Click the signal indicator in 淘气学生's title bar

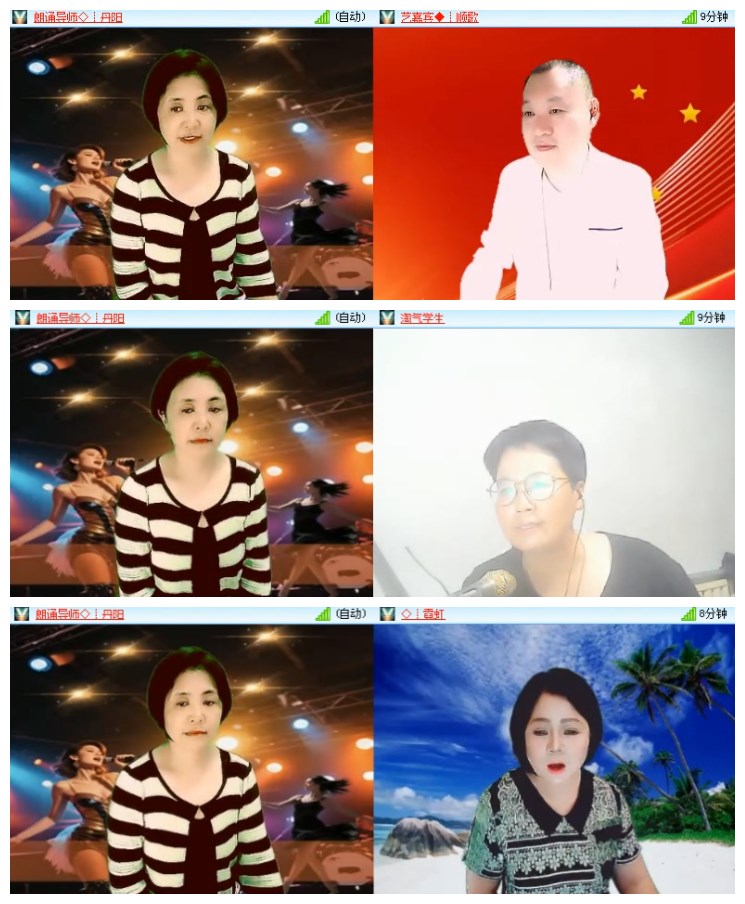coord(687,318)
